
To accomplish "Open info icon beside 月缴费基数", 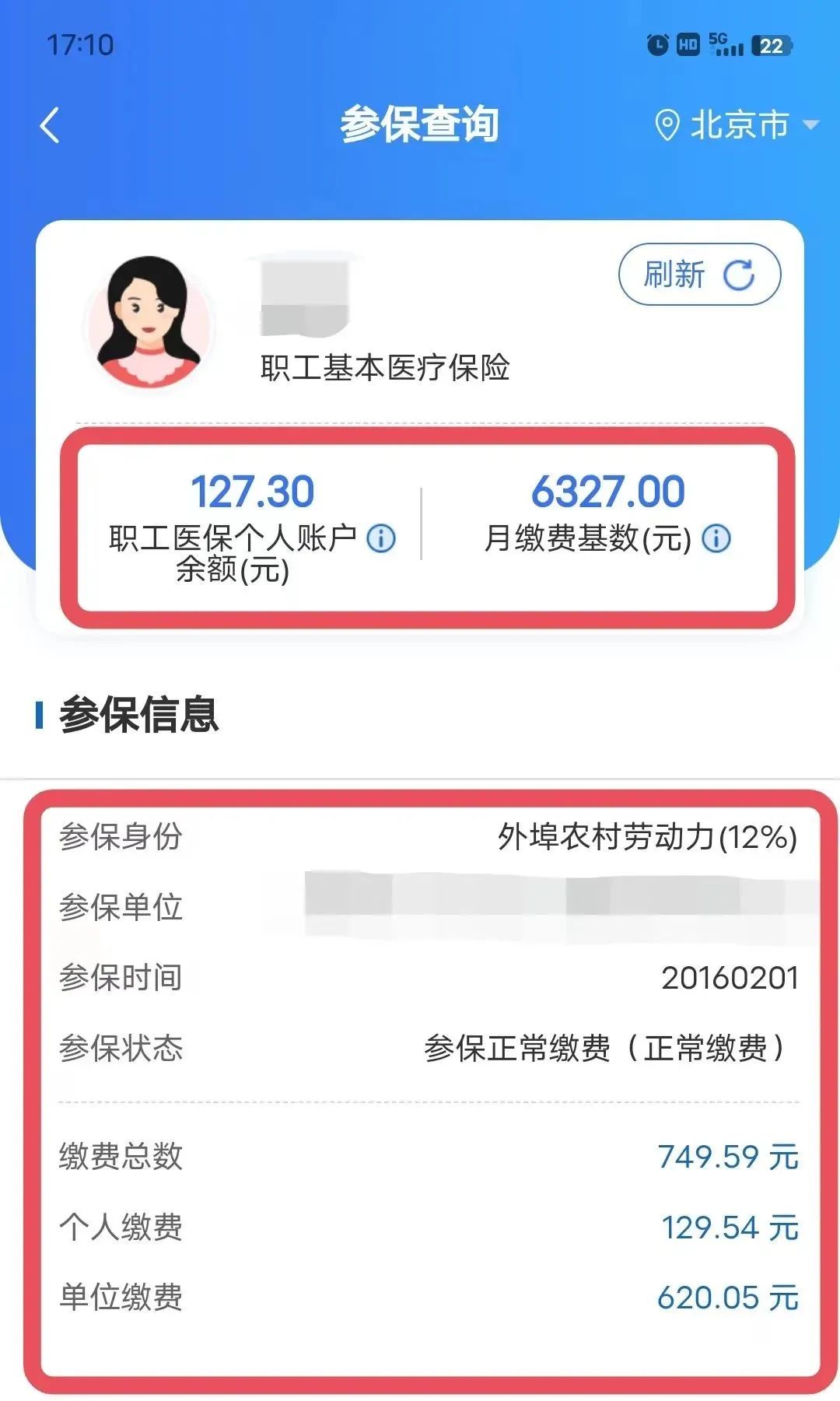I will click(716, 538).
